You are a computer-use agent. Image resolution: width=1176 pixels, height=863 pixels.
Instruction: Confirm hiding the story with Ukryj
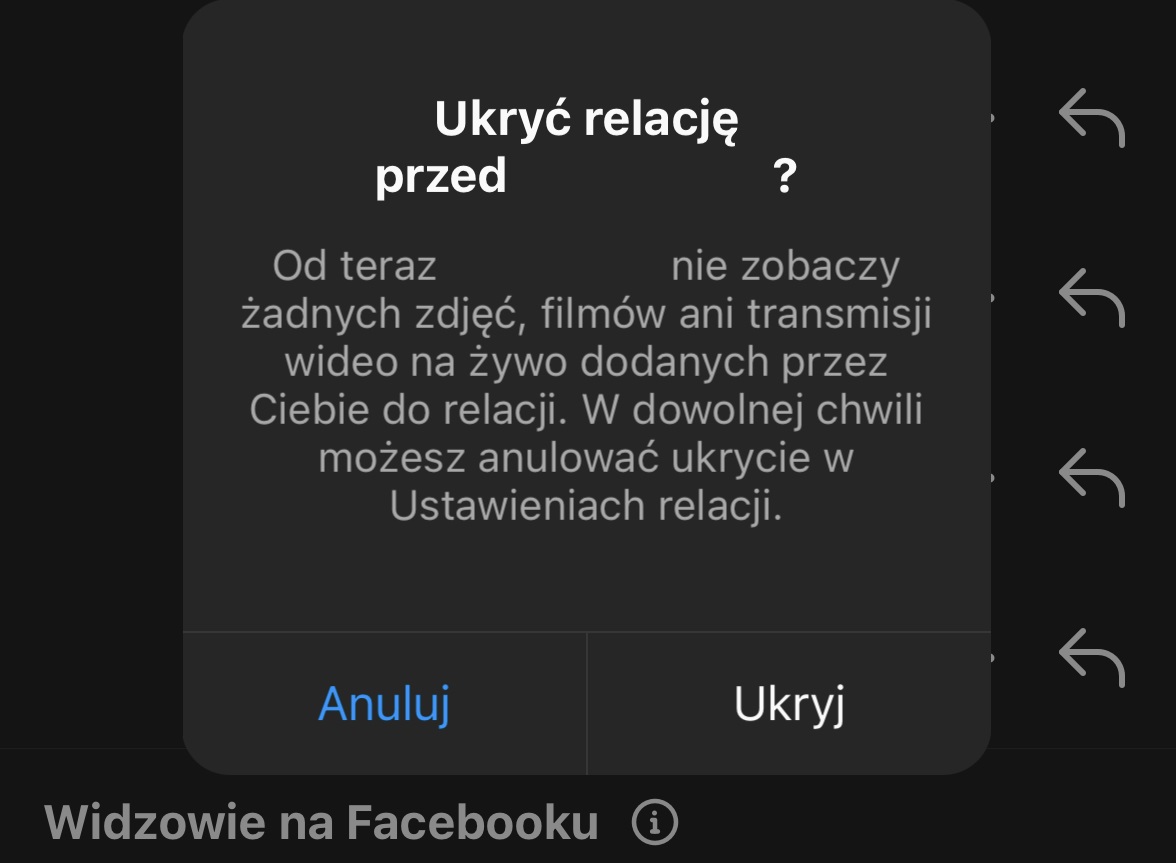[x=789, y=703]
